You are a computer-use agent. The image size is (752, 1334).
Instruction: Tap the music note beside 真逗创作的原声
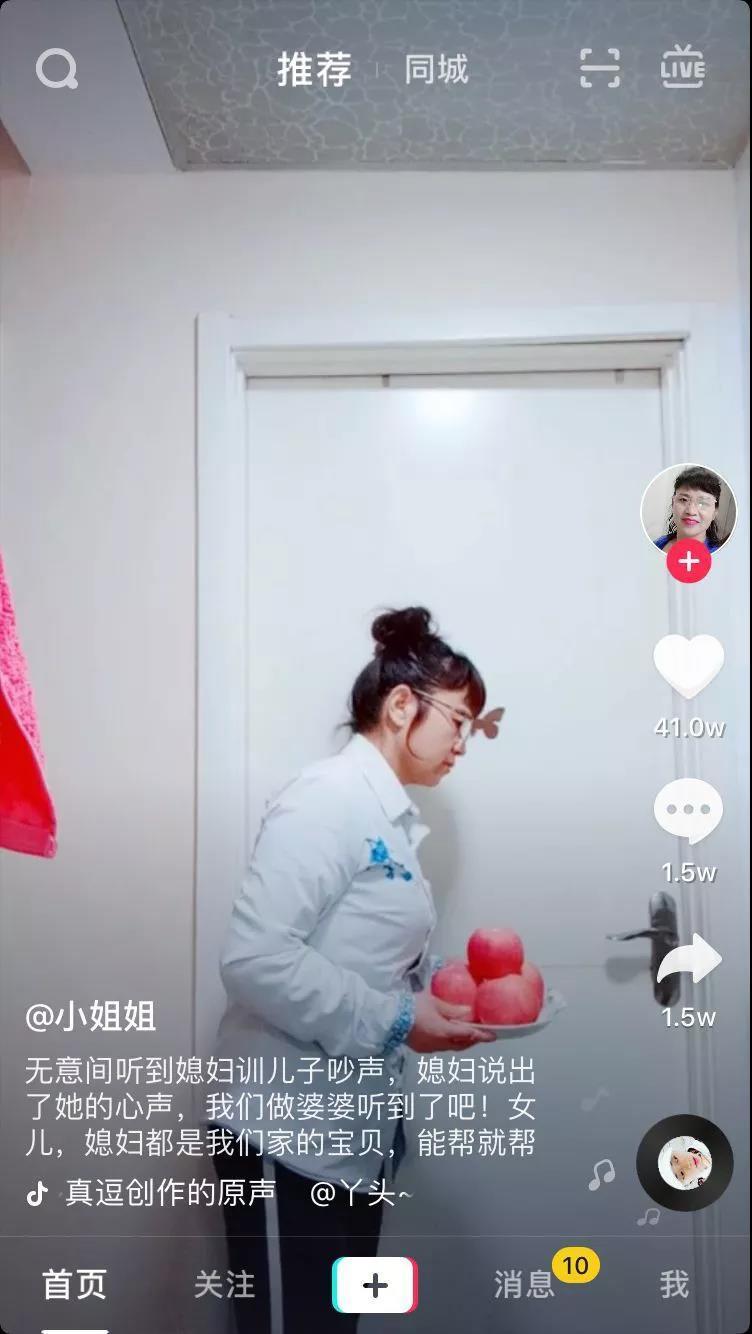click(37, 1192)
